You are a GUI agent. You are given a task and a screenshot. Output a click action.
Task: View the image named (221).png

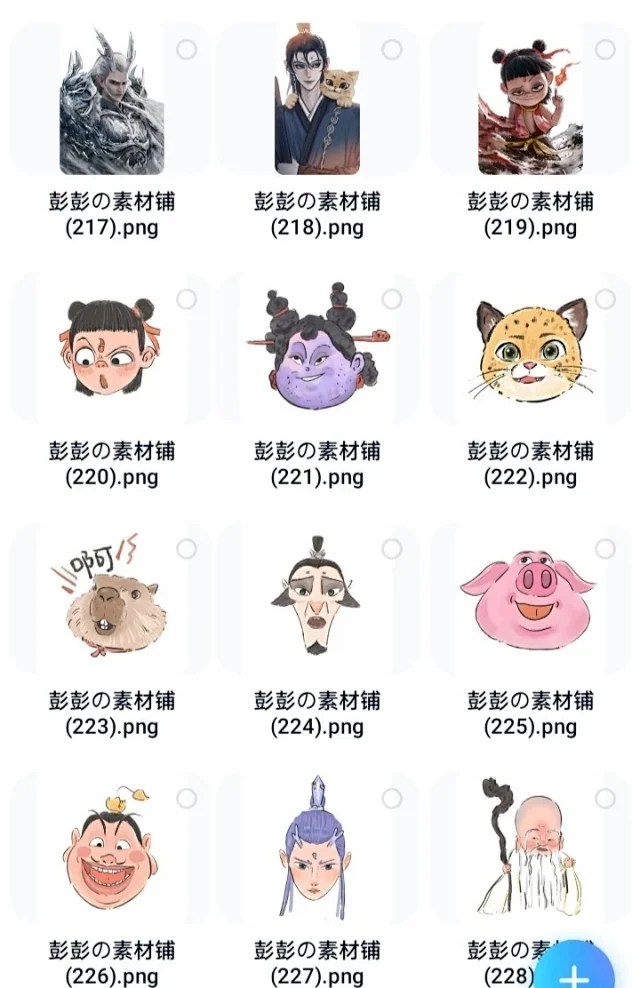(x=318, y=347)
